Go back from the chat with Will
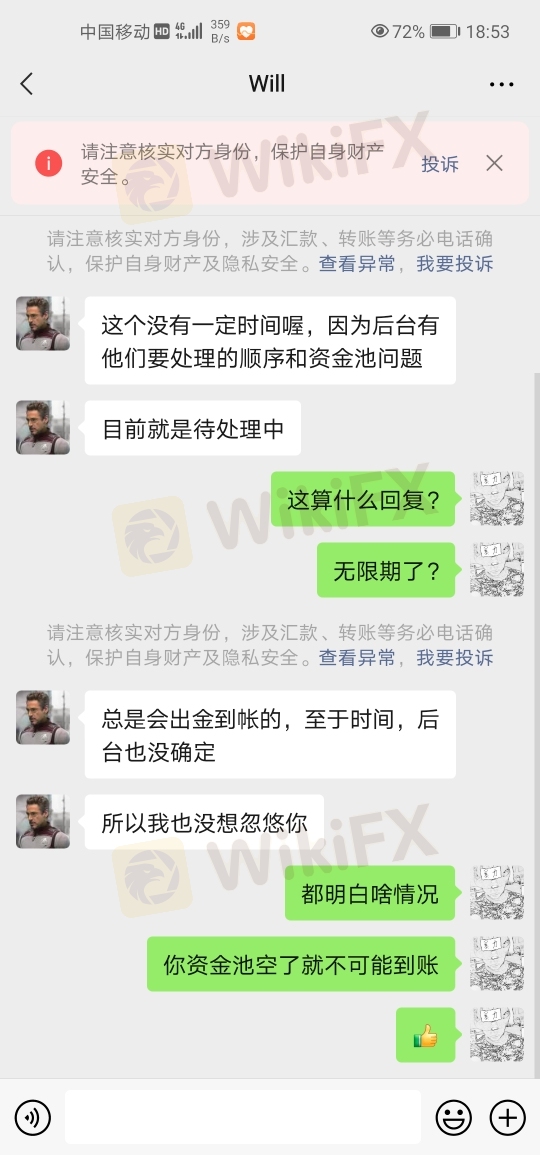The image size is (540, 1155). 27,84
